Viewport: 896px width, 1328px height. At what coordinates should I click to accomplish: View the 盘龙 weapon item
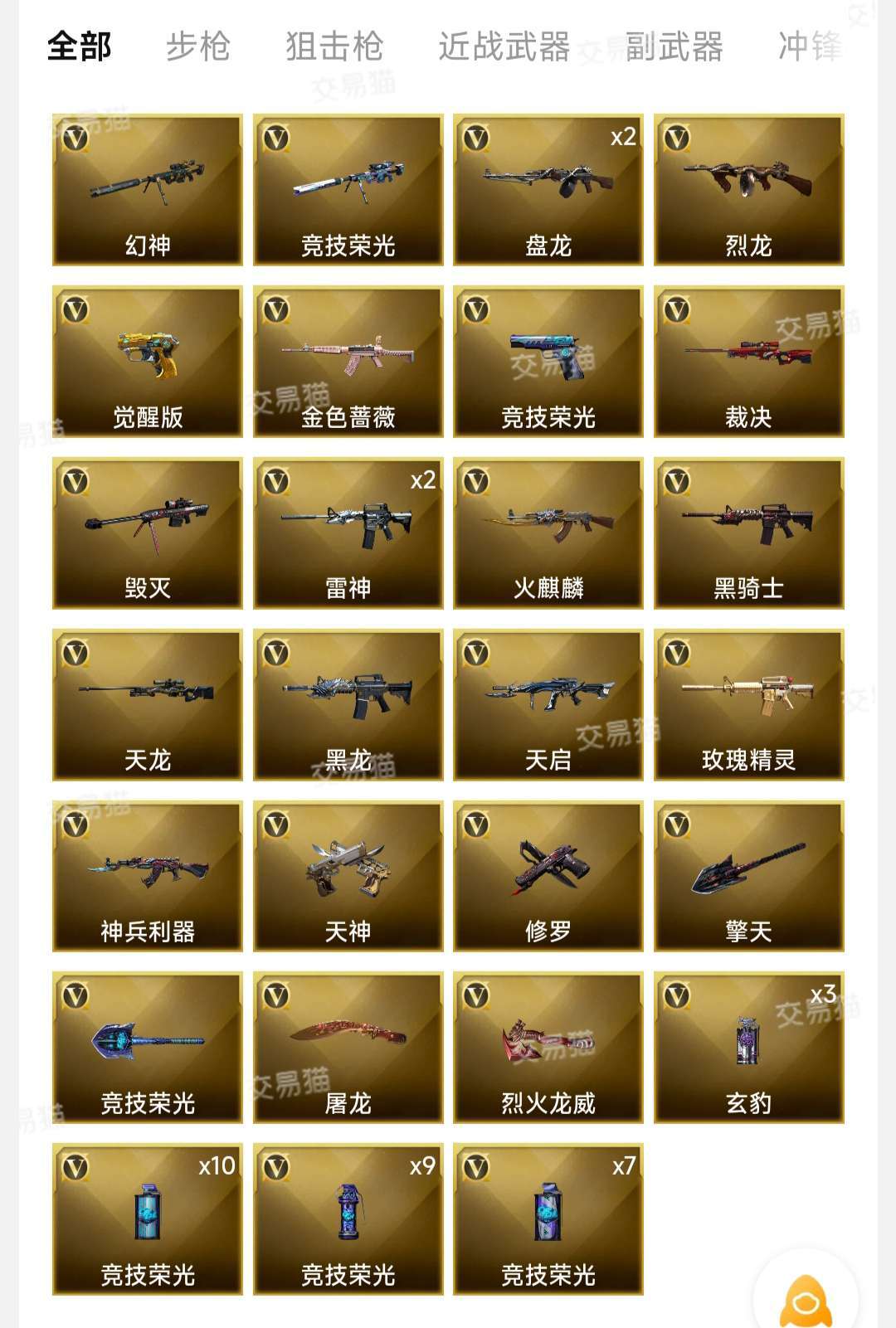[548, 190]
